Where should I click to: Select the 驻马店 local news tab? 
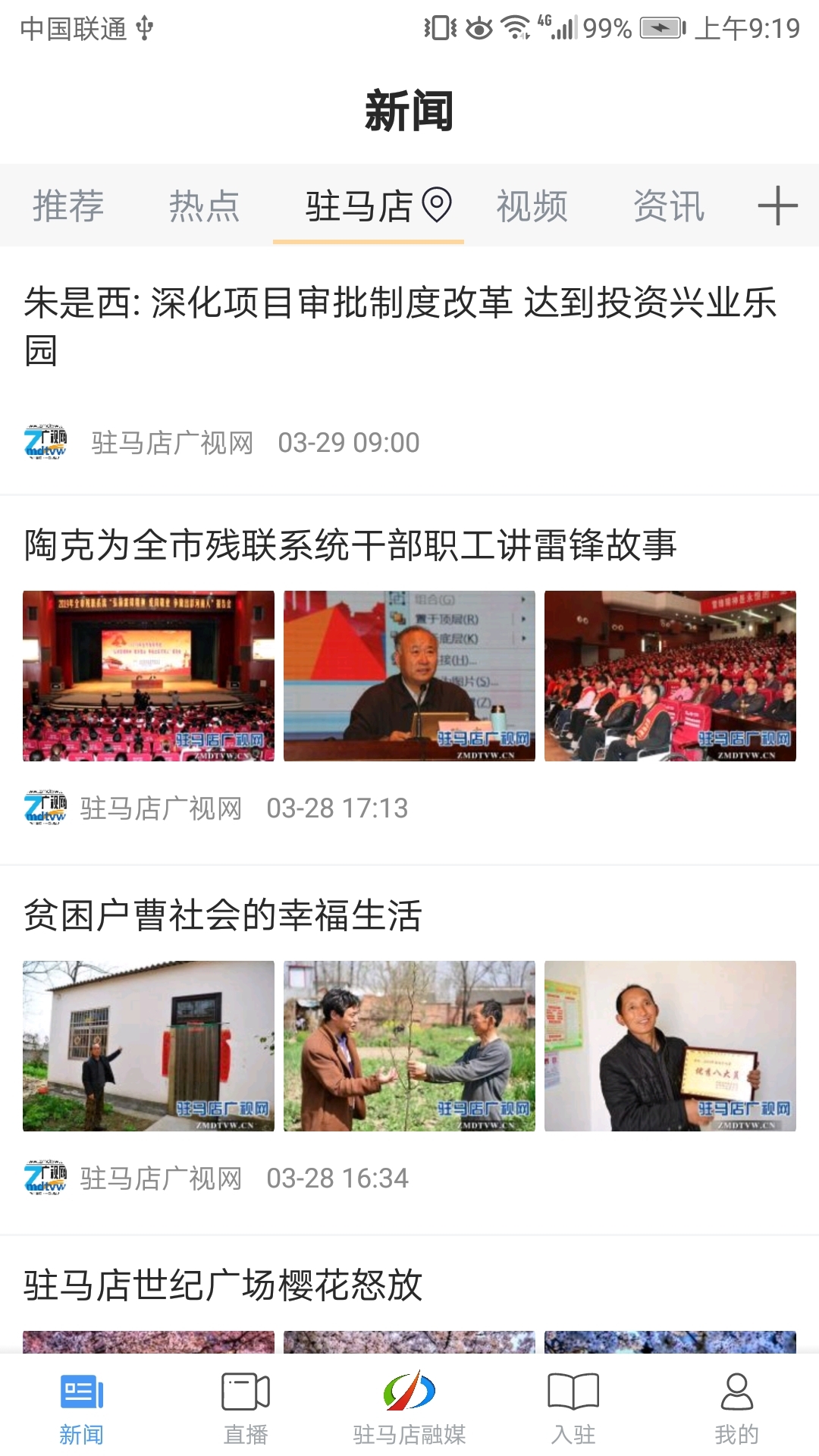click(x=369, y=206)
